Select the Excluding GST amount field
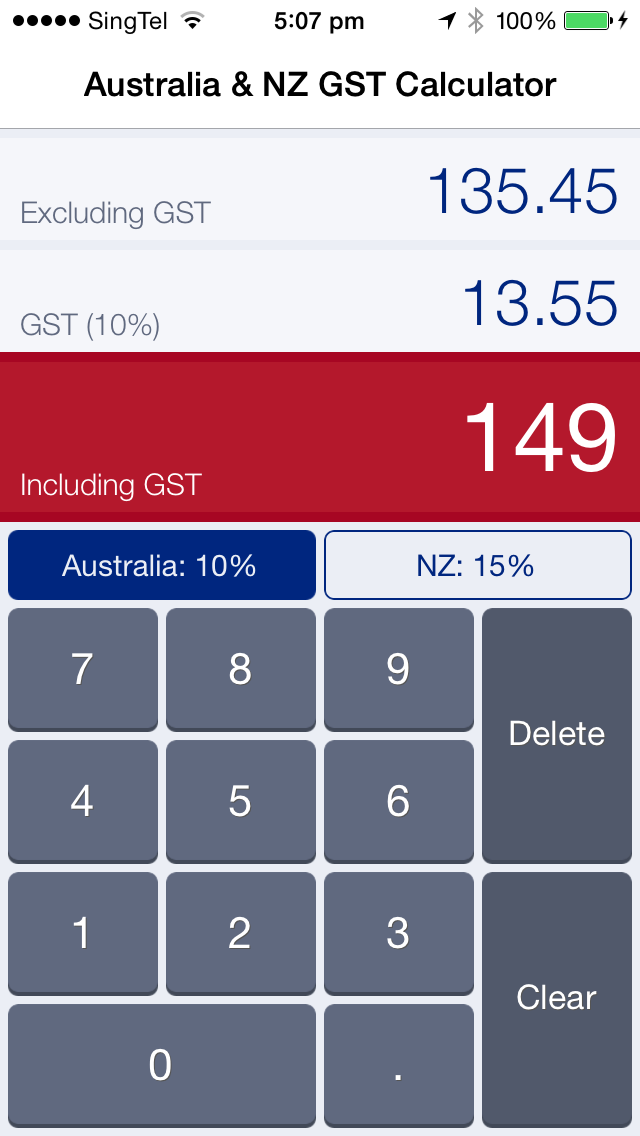This screenshot has width=640, height=1136. (320, 189)
